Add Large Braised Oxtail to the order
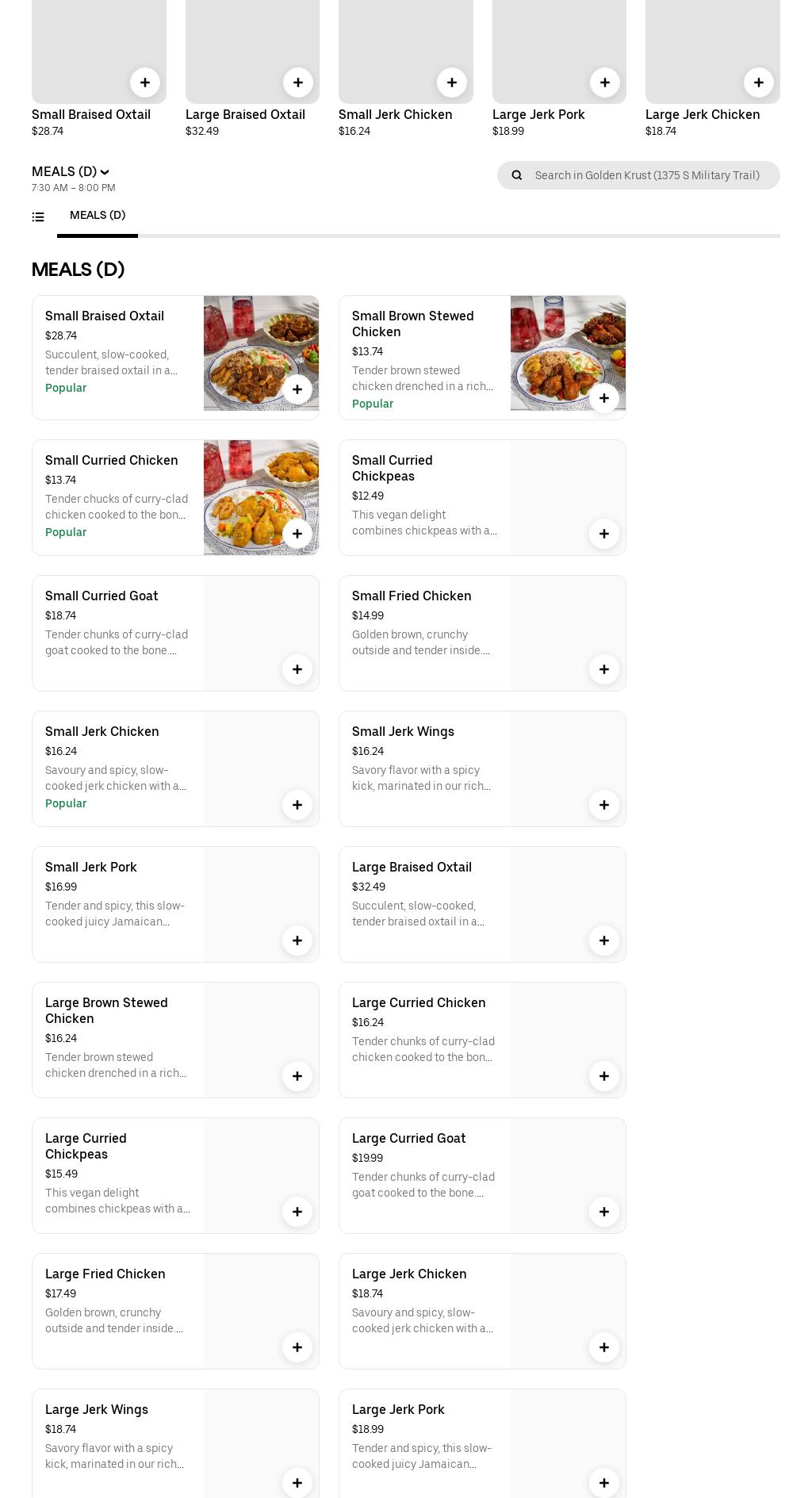812x1498 pixels. click(x=604, y=941)
